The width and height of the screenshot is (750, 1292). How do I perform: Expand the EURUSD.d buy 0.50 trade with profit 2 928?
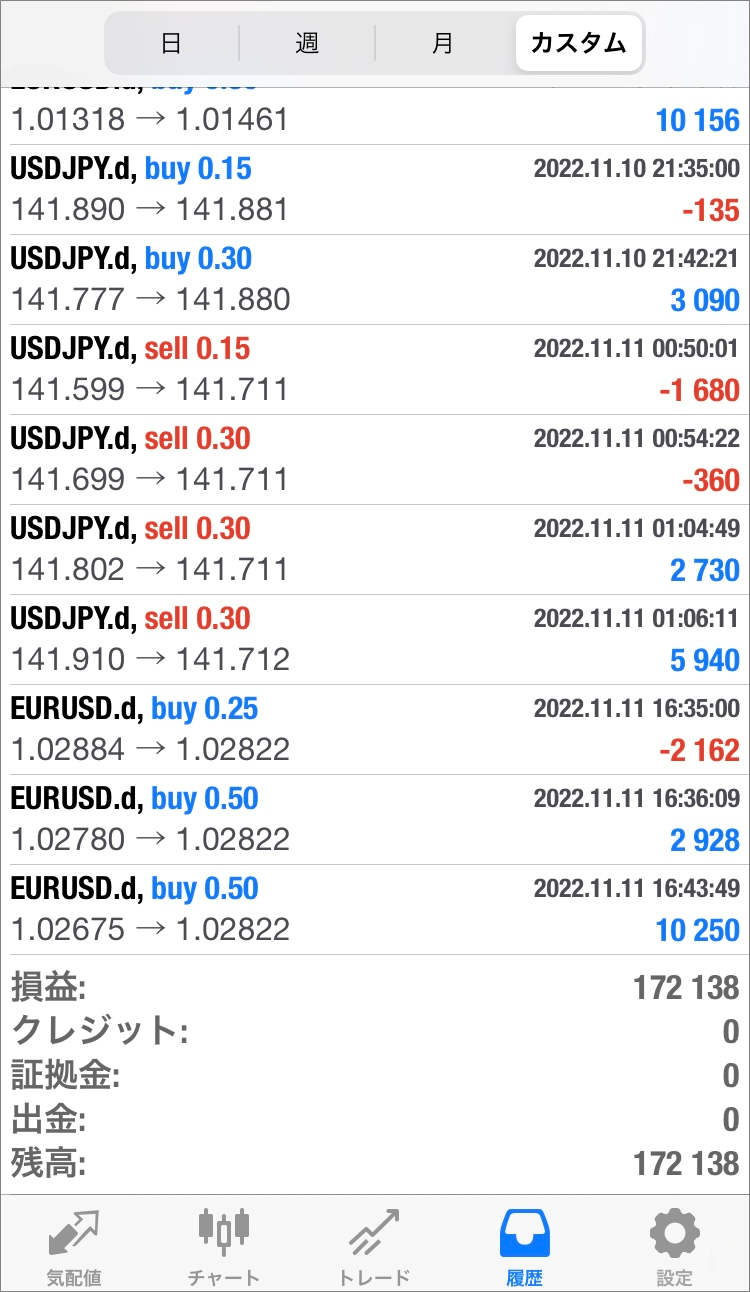pos(375,820)
